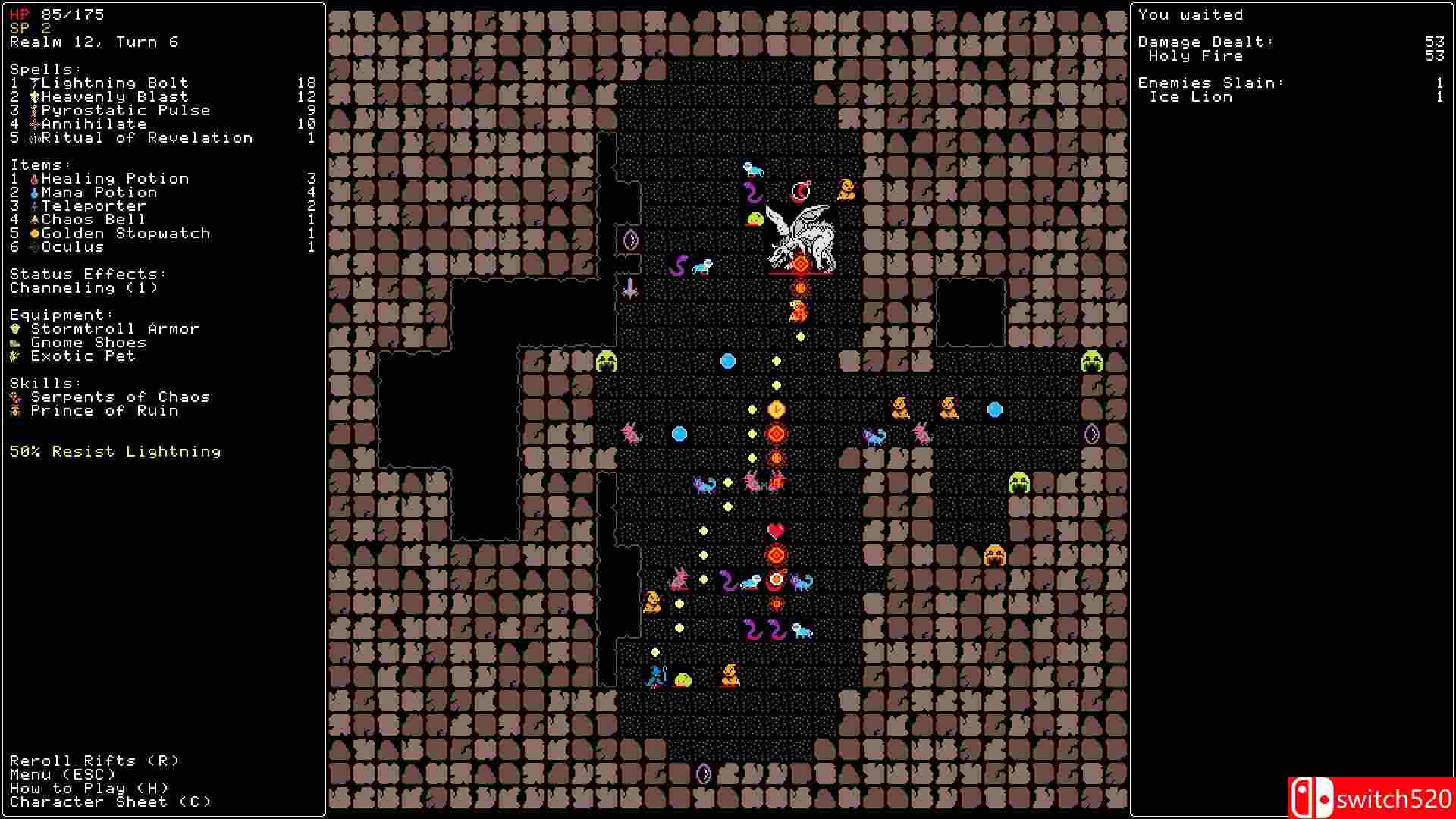Inspect the Serpents of Chaos skill
The image size is (1456, 819).
[120, 397]
